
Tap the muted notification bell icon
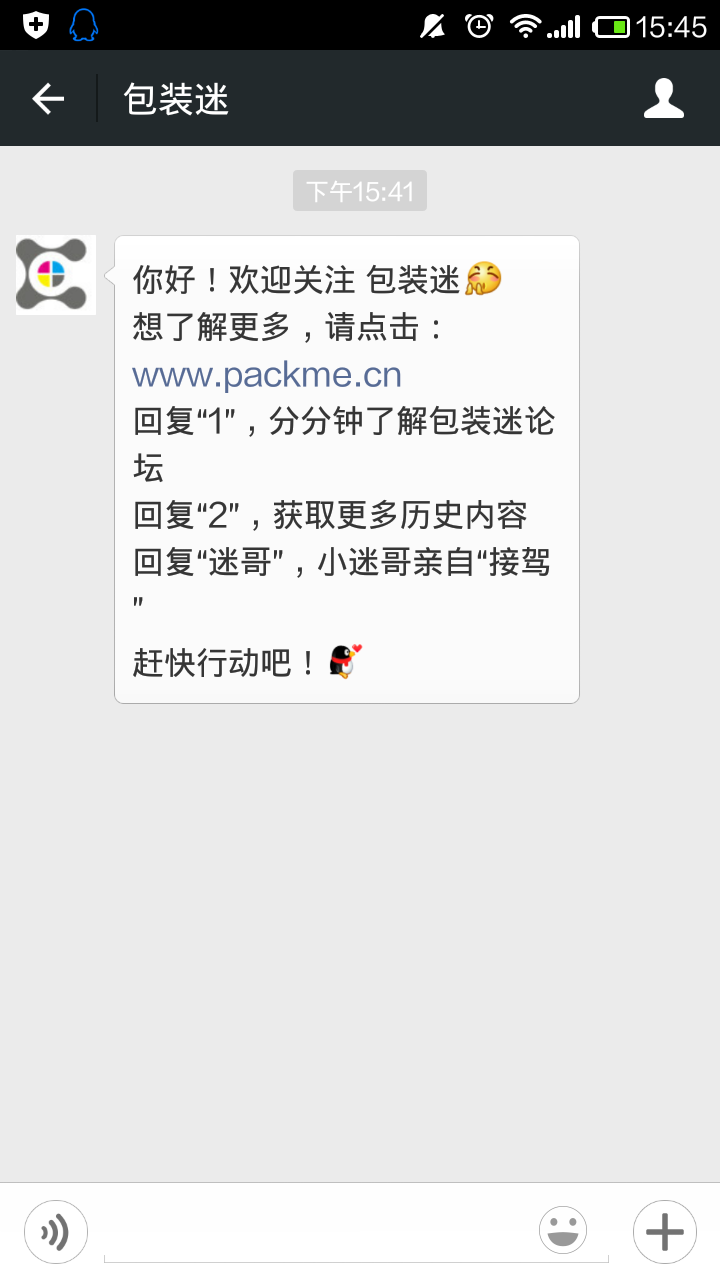pyautogui.click(x=436, y=25)
